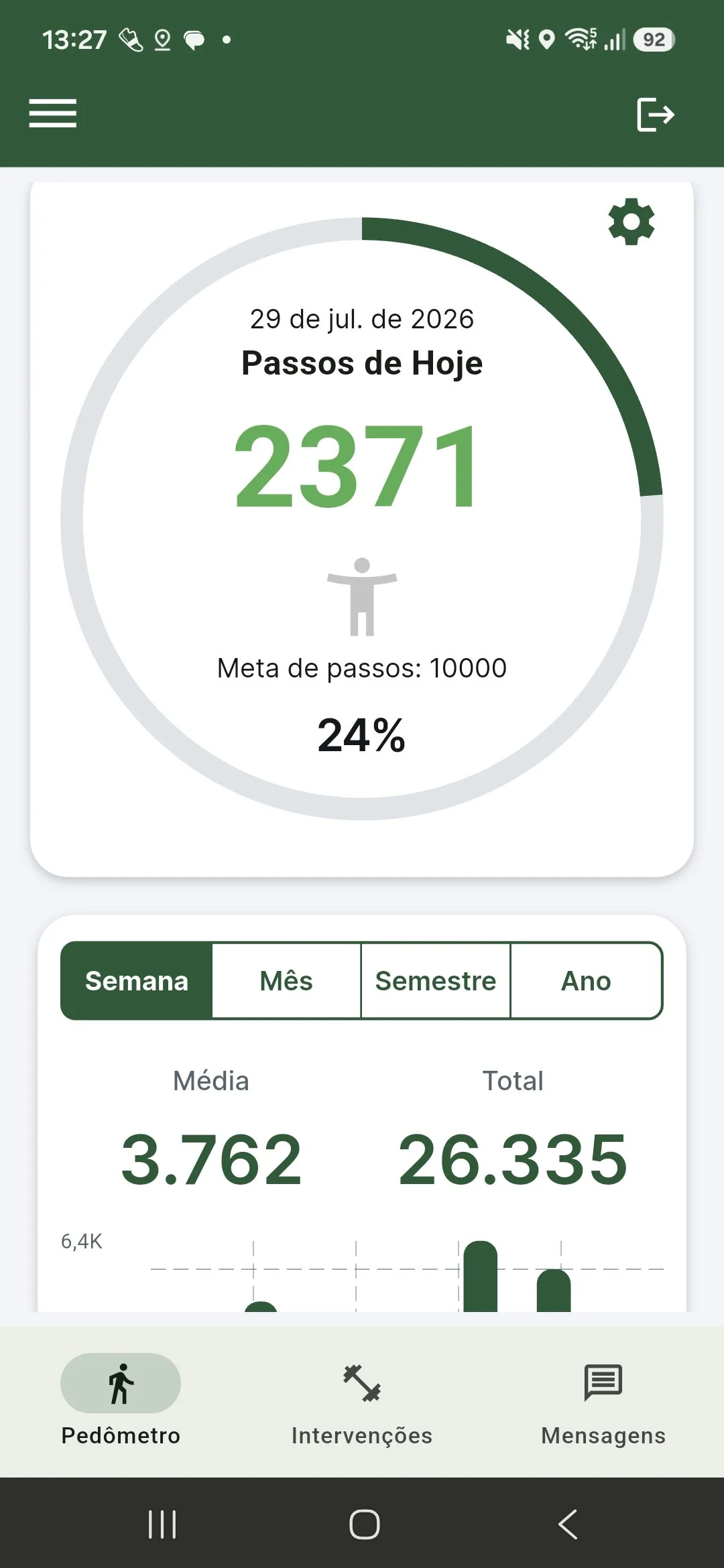Screen dimensions: 724x1568
Task: Select the Semana period segment
Action: coord(137,981)
